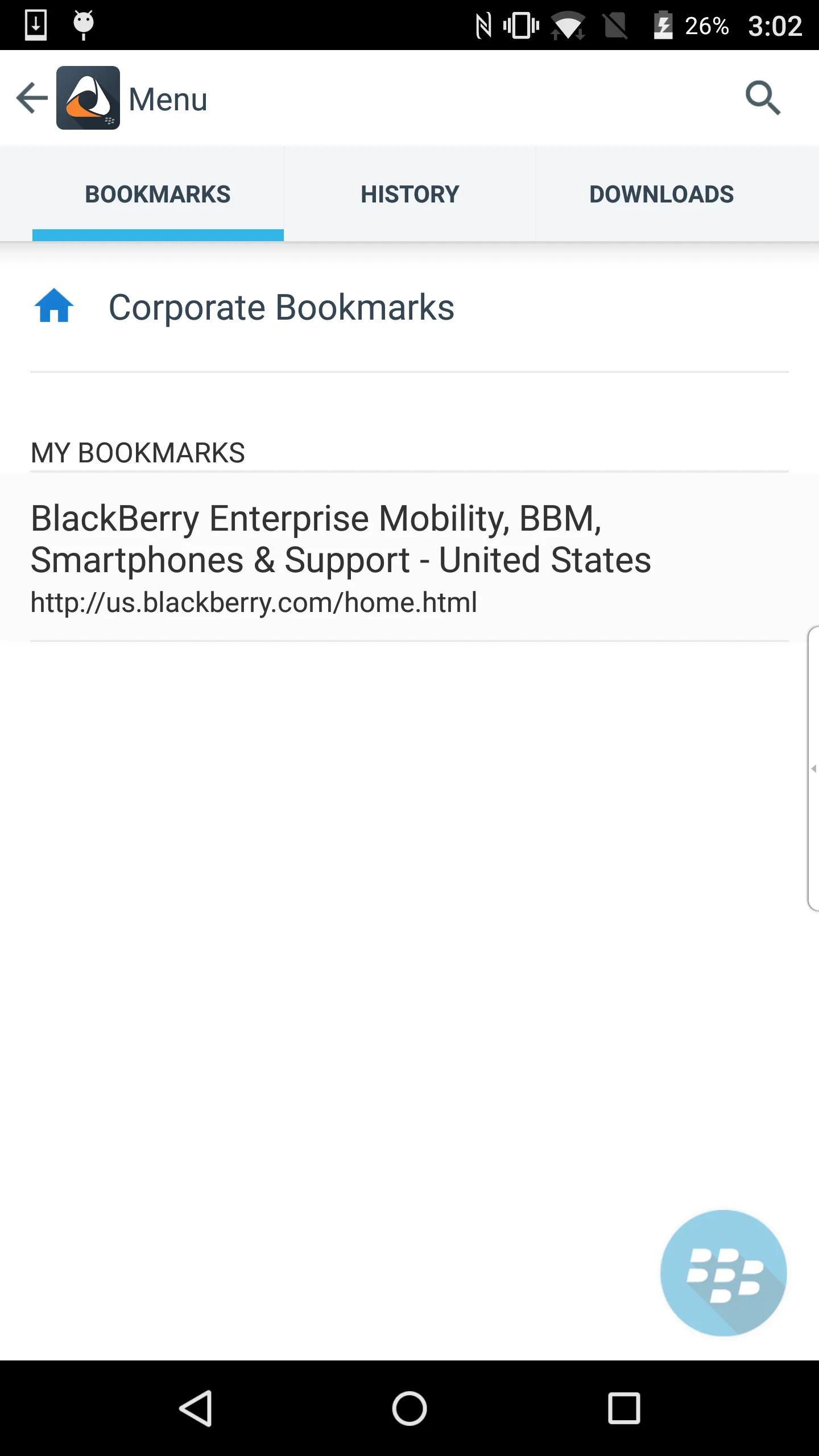Switch to the History tab
Screen dimensions: 819x1456
pos(409,195)
